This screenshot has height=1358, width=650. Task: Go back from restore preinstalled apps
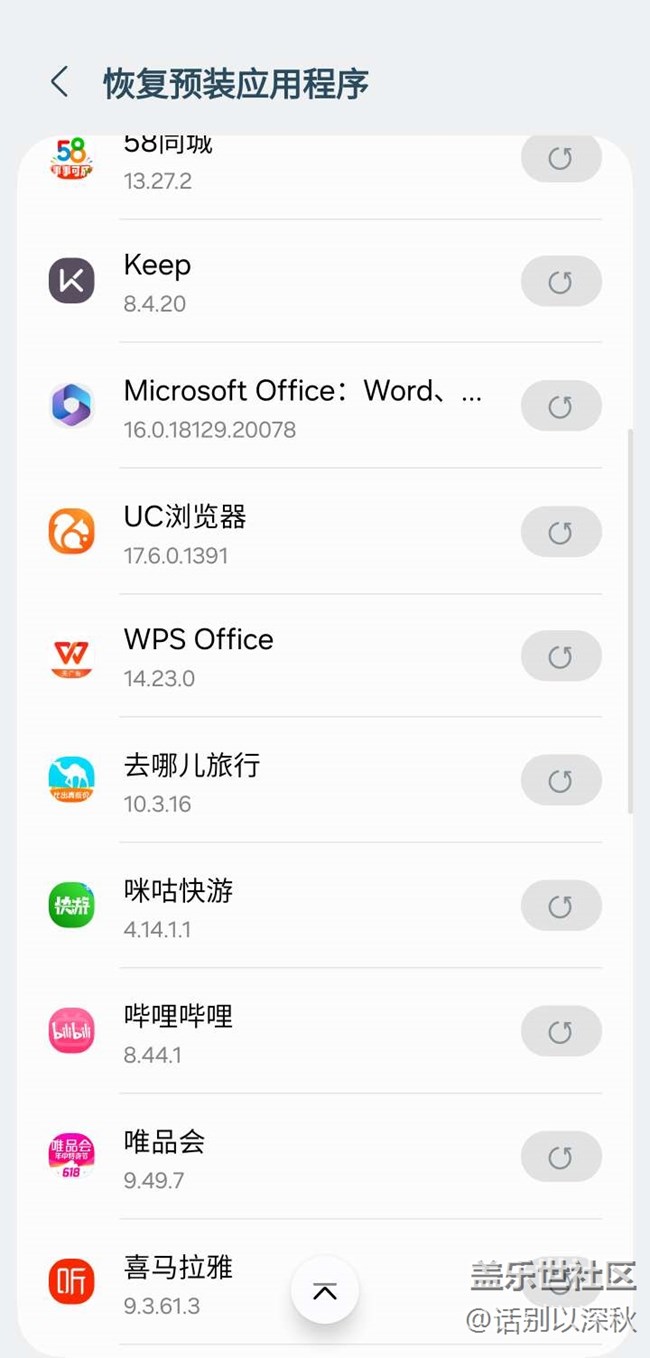pos(60,82)
